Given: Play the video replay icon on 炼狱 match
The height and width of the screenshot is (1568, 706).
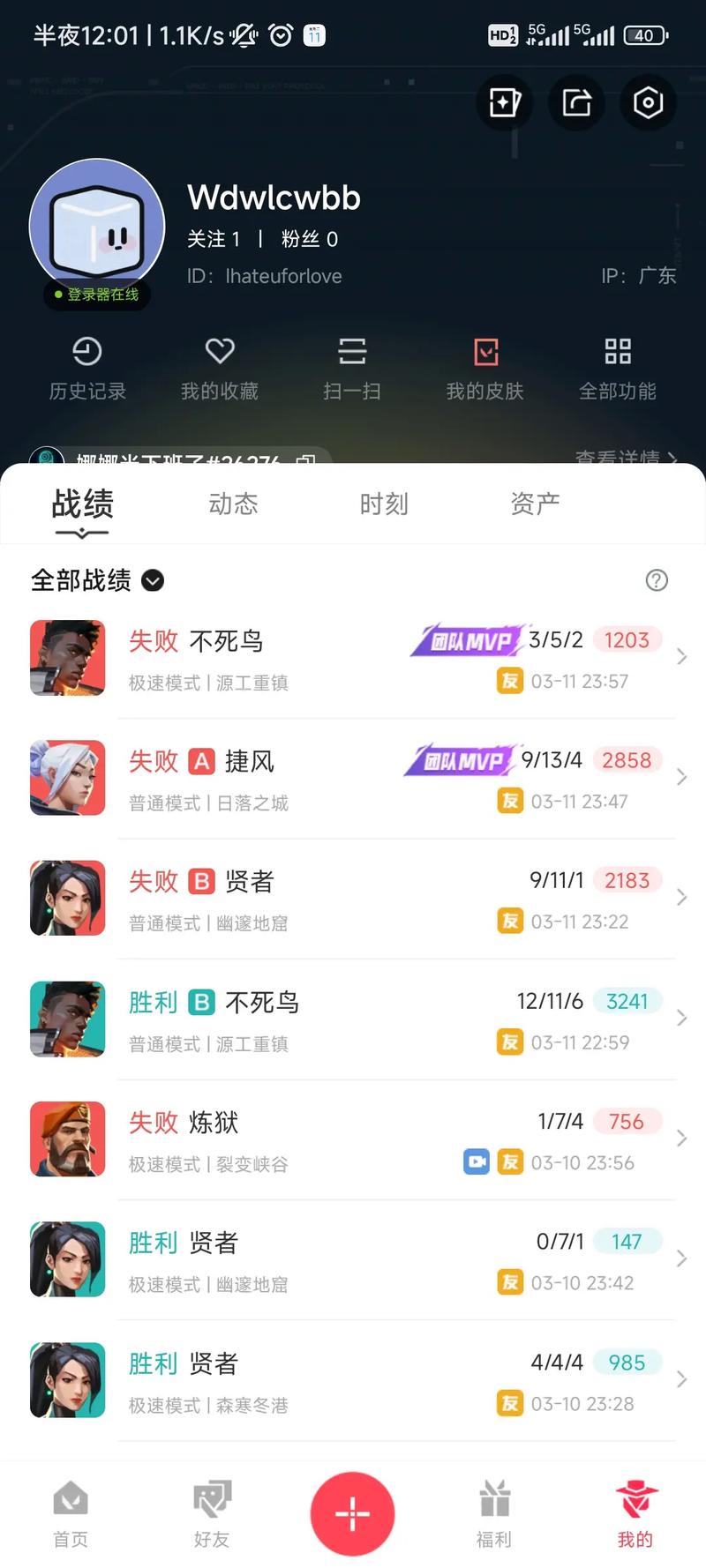Looking at the screenshot, I should [476, 1162].
